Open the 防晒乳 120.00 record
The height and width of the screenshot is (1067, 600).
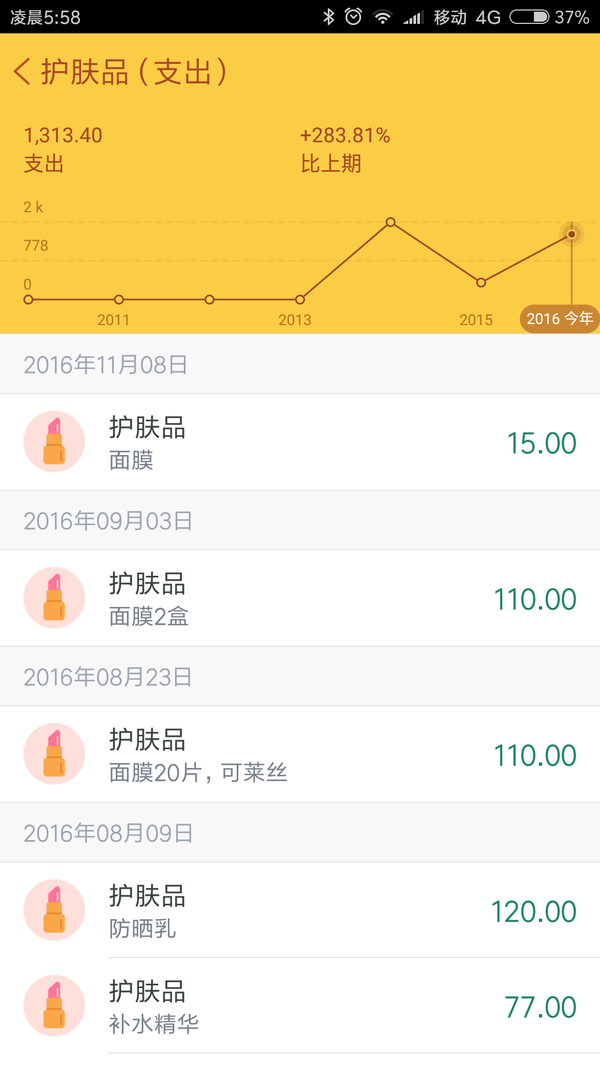(300, 910)
